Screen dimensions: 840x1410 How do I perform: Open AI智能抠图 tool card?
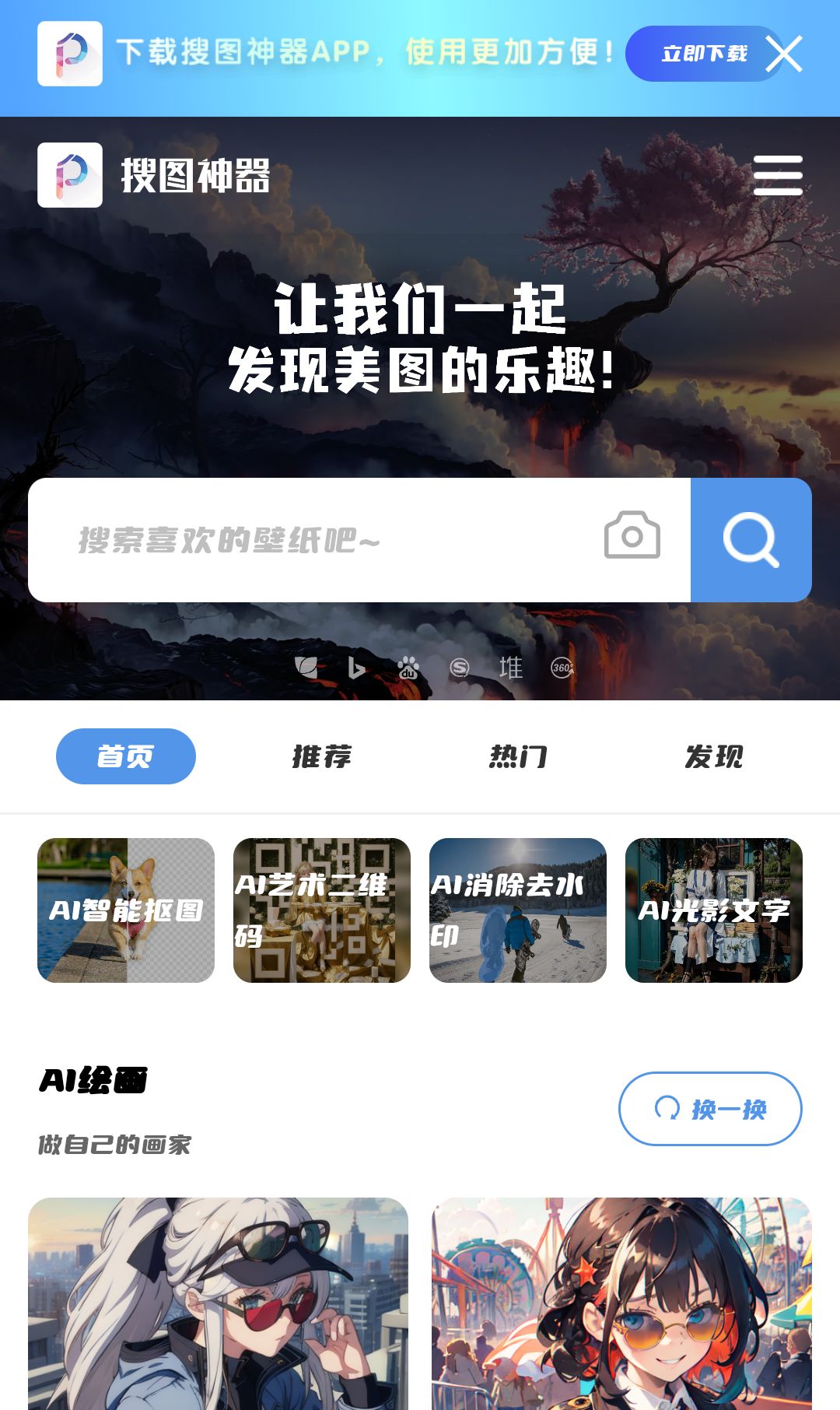point(126,910)
